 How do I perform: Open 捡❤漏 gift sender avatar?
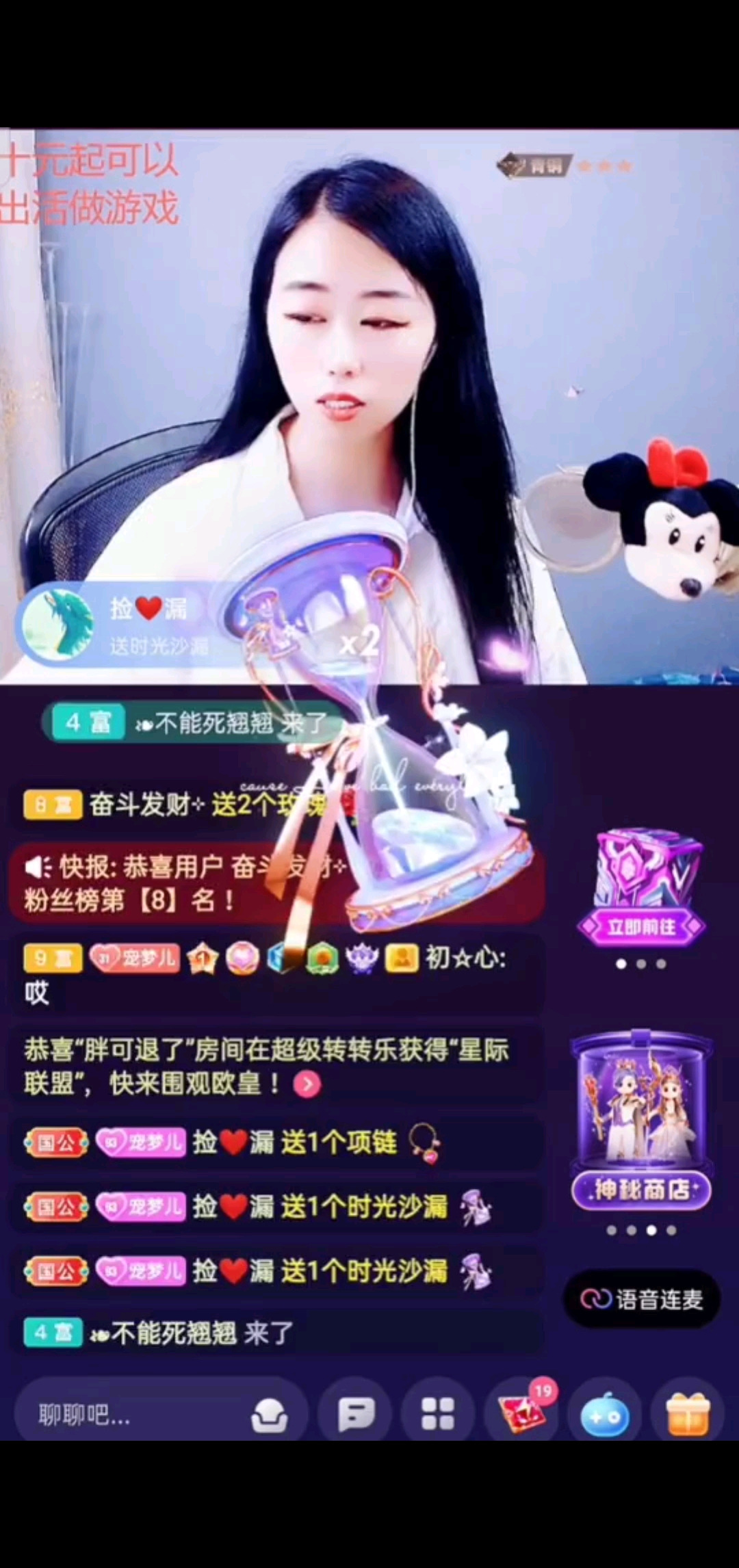click(57, 624)
